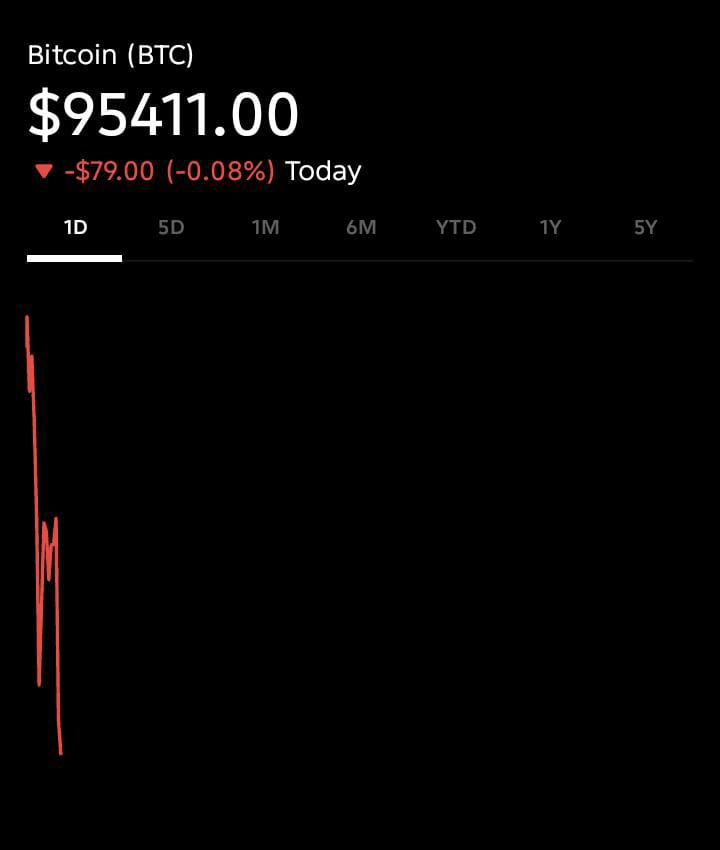Select the 1Y chart range
This screenshot has height=850, width=720.
tap(550, 228)
